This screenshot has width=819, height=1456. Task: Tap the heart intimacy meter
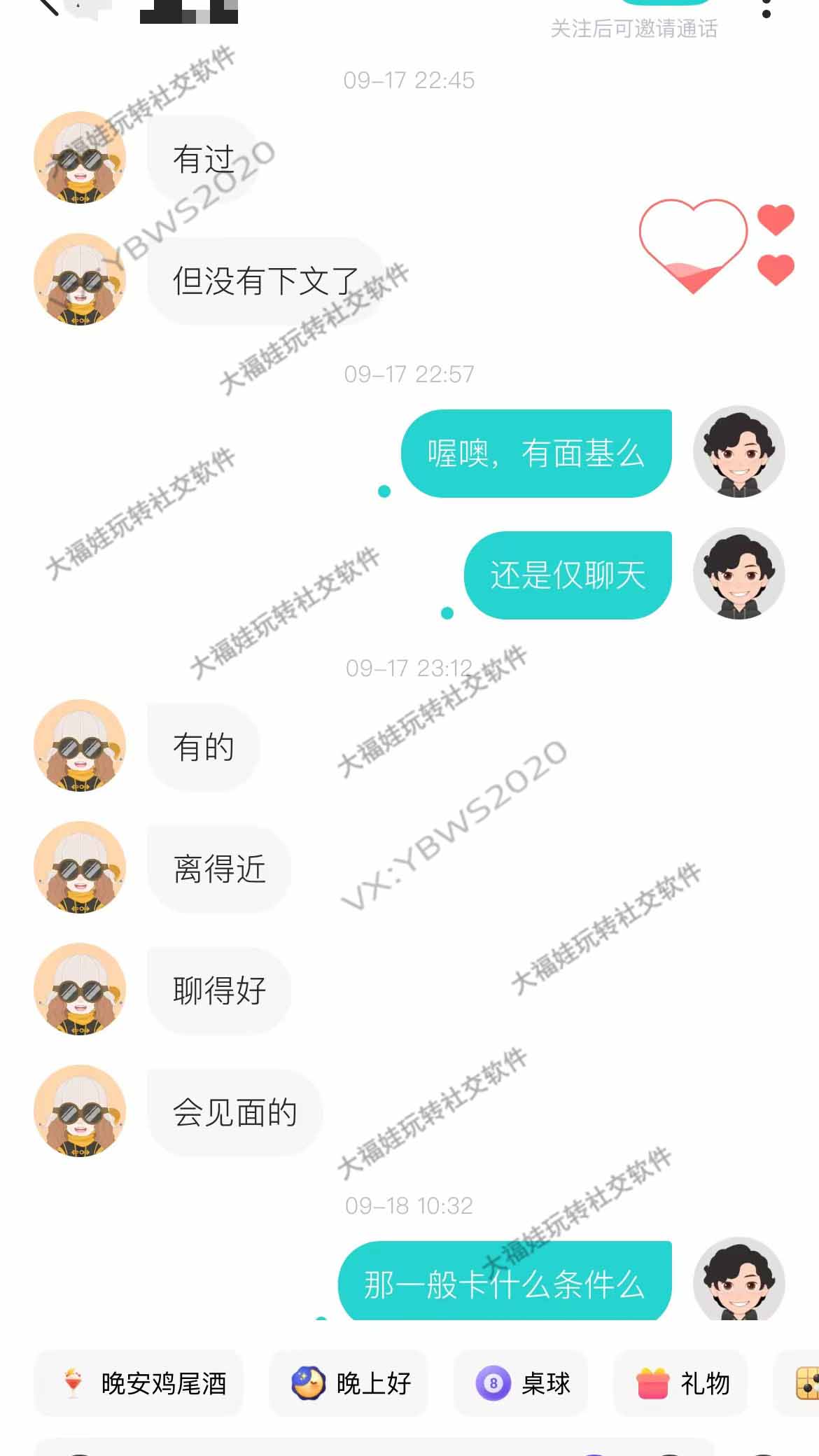(x=693, y=245)
